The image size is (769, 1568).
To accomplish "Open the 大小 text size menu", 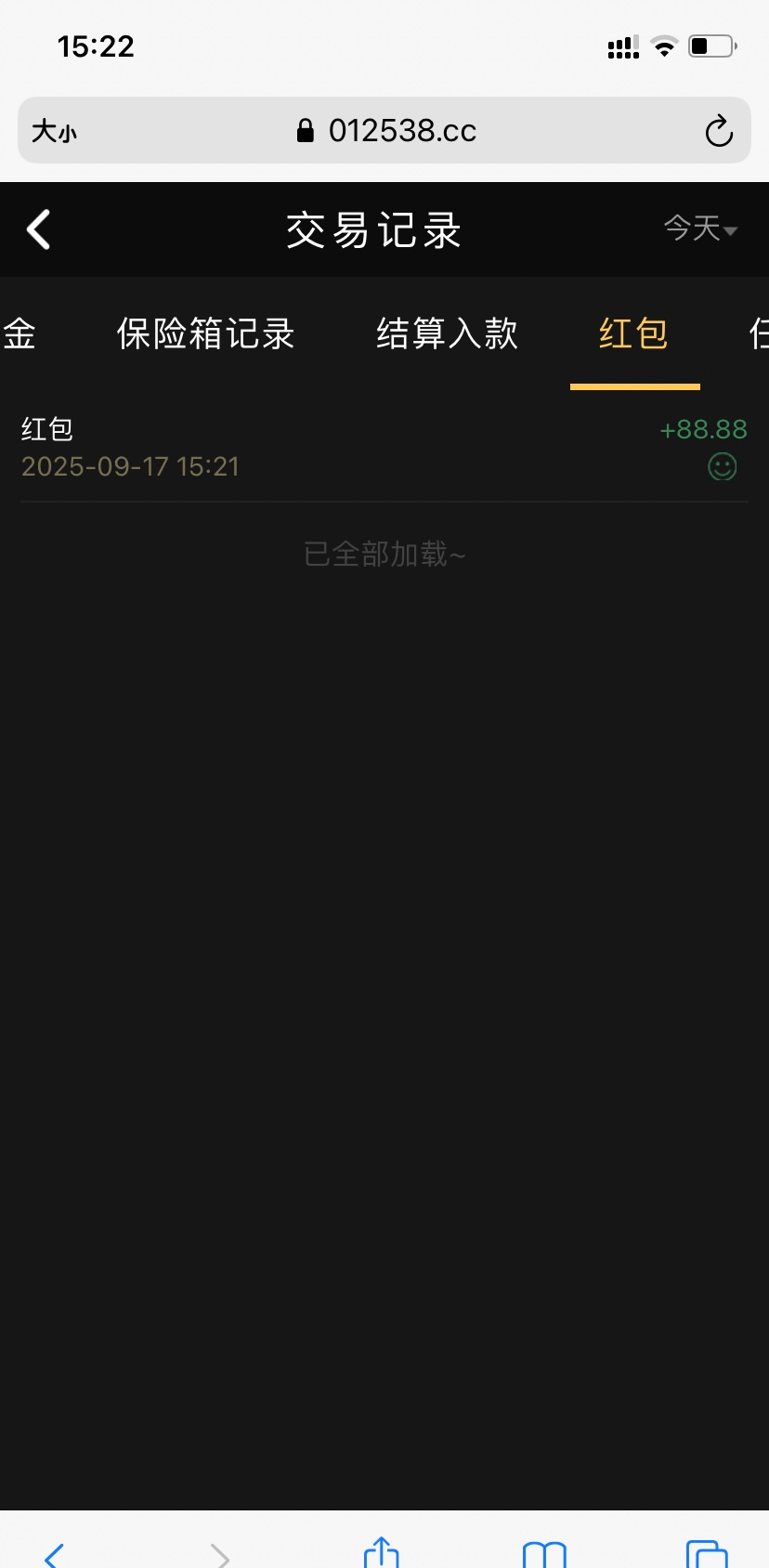I will [x=54, y=131].
